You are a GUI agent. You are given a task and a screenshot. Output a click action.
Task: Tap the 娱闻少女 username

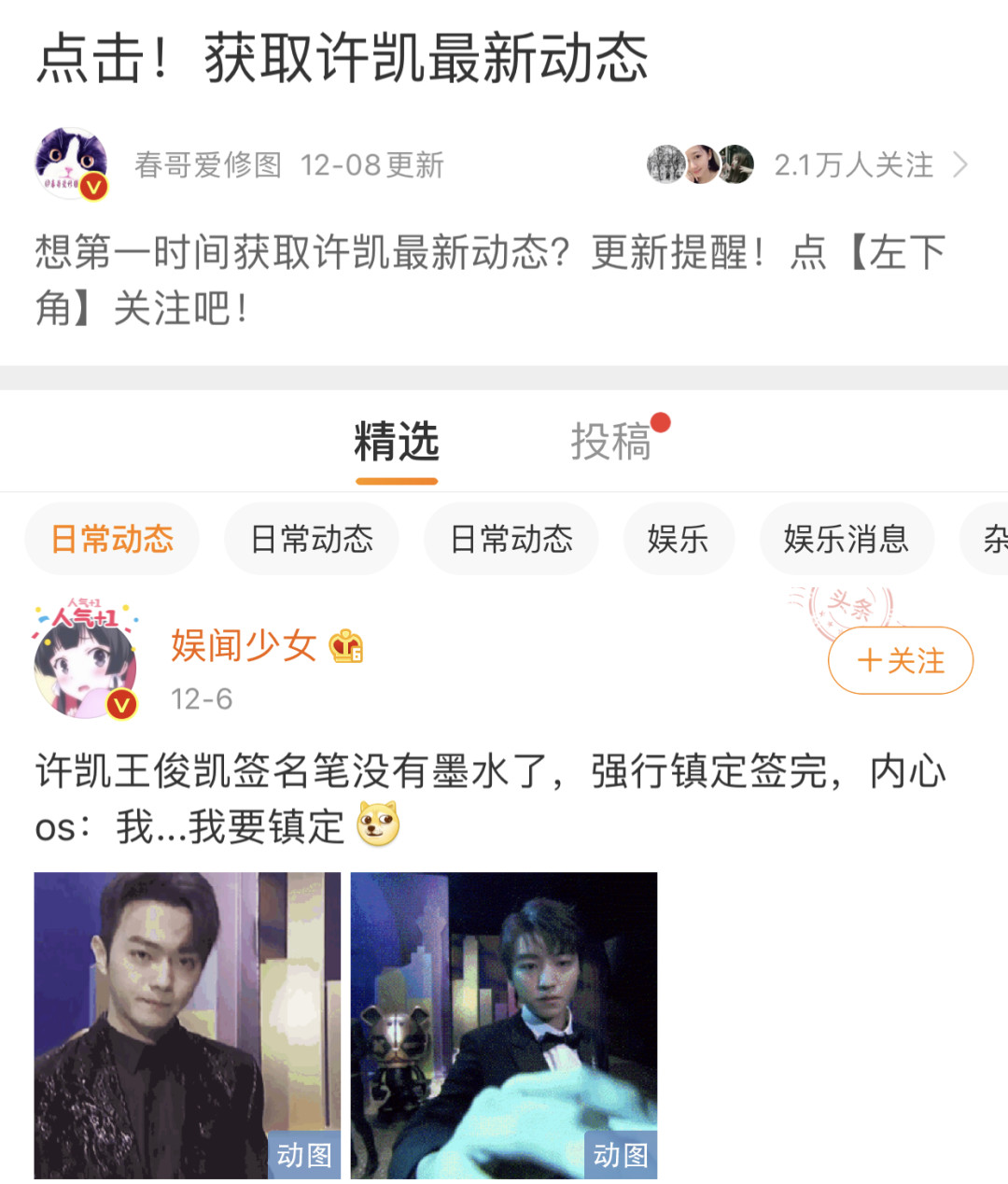pyautogui.click(x=244, y=645)
